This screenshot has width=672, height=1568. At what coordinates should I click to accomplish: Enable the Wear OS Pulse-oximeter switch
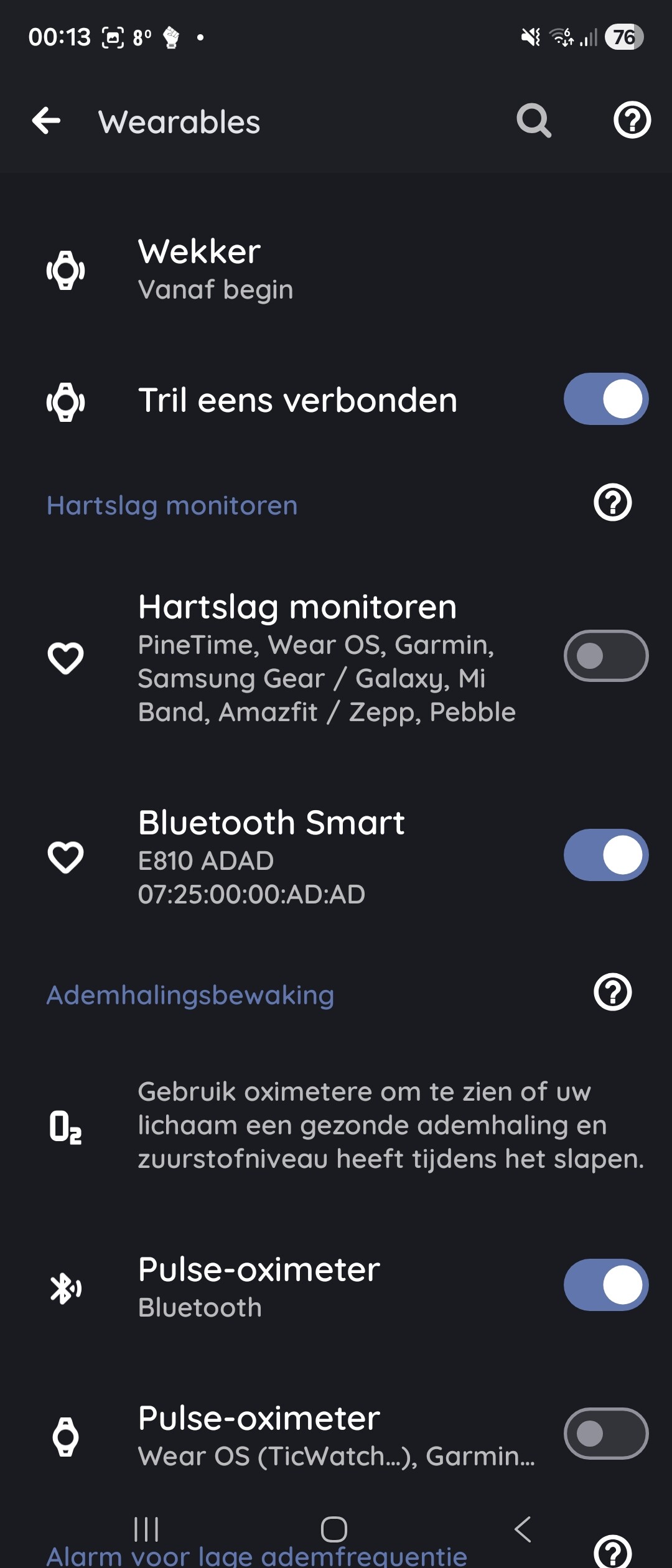point(605,1434)
